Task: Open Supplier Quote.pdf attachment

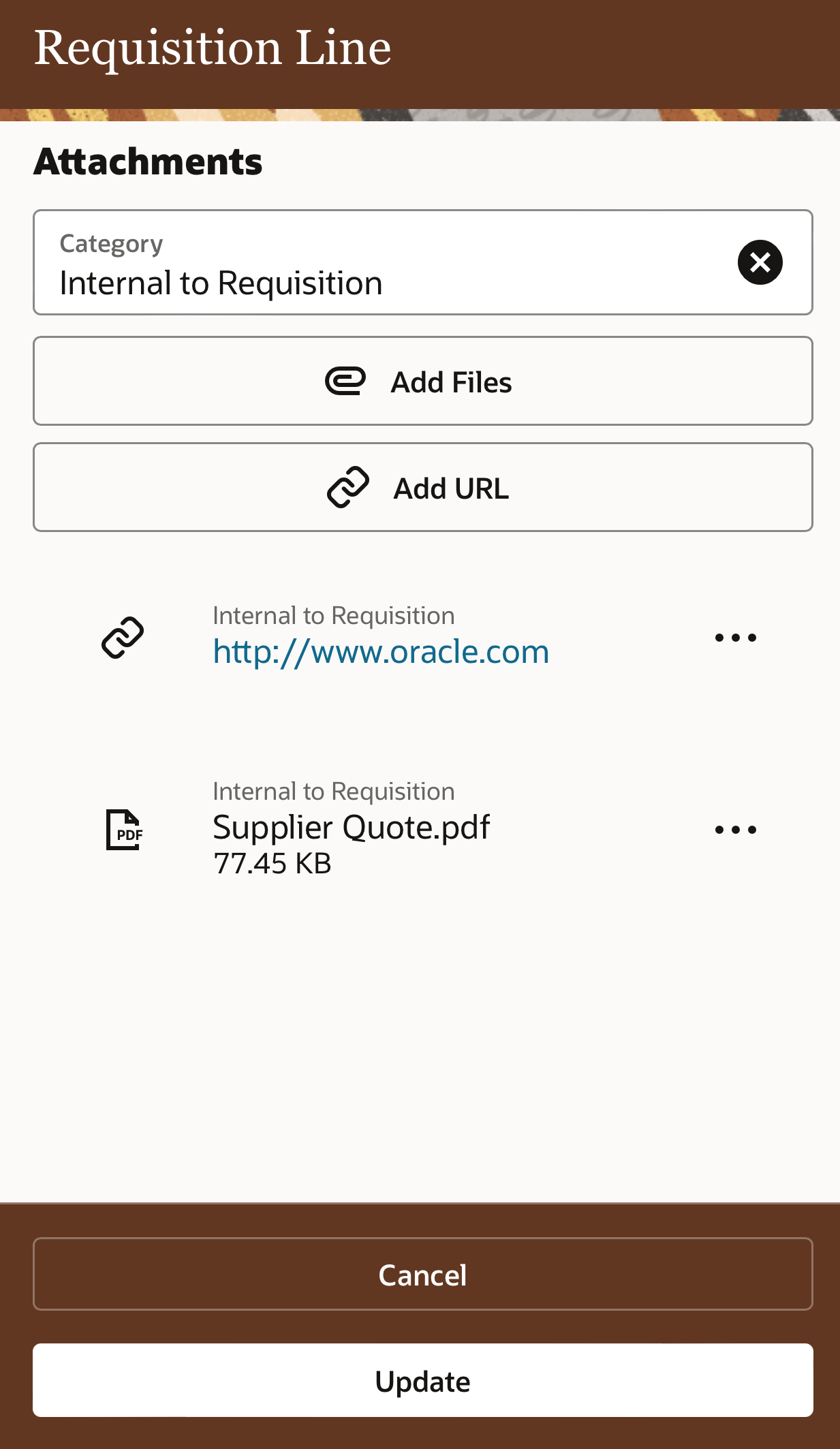Action: click(x=351, y=828)
